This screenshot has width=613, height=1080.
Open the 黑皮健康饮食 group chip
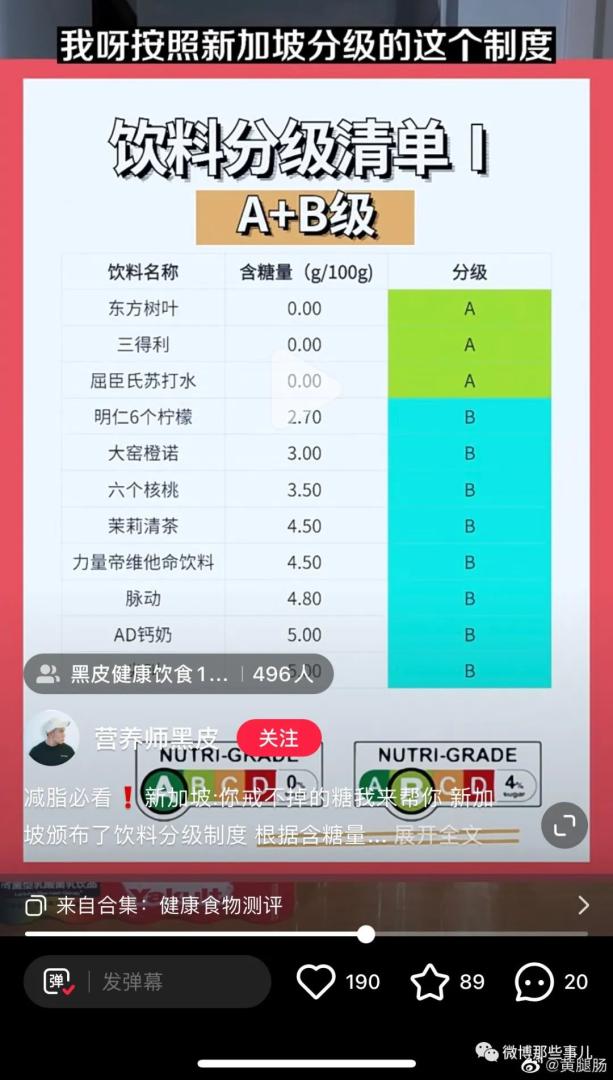coord(177,674)
